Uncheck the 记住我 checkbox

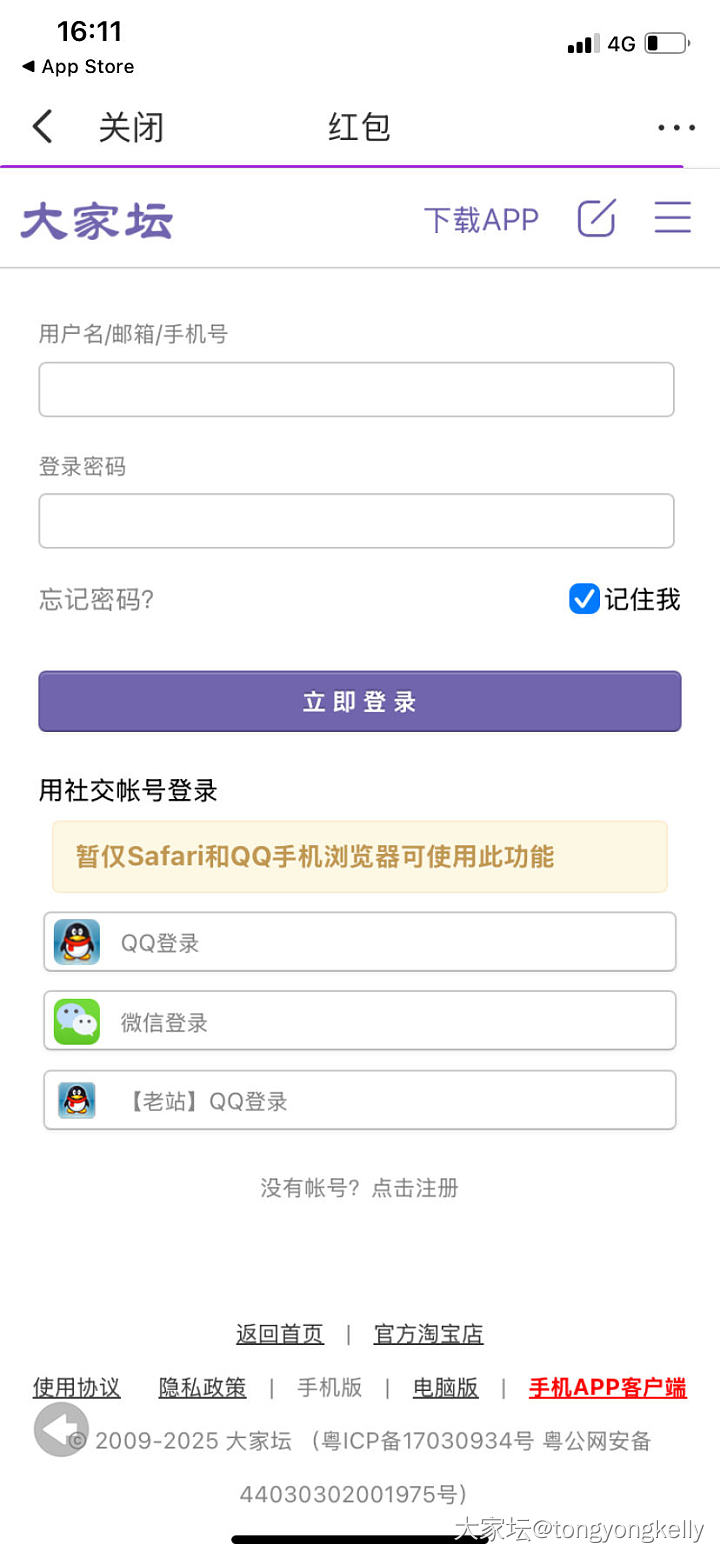point(584,599)
